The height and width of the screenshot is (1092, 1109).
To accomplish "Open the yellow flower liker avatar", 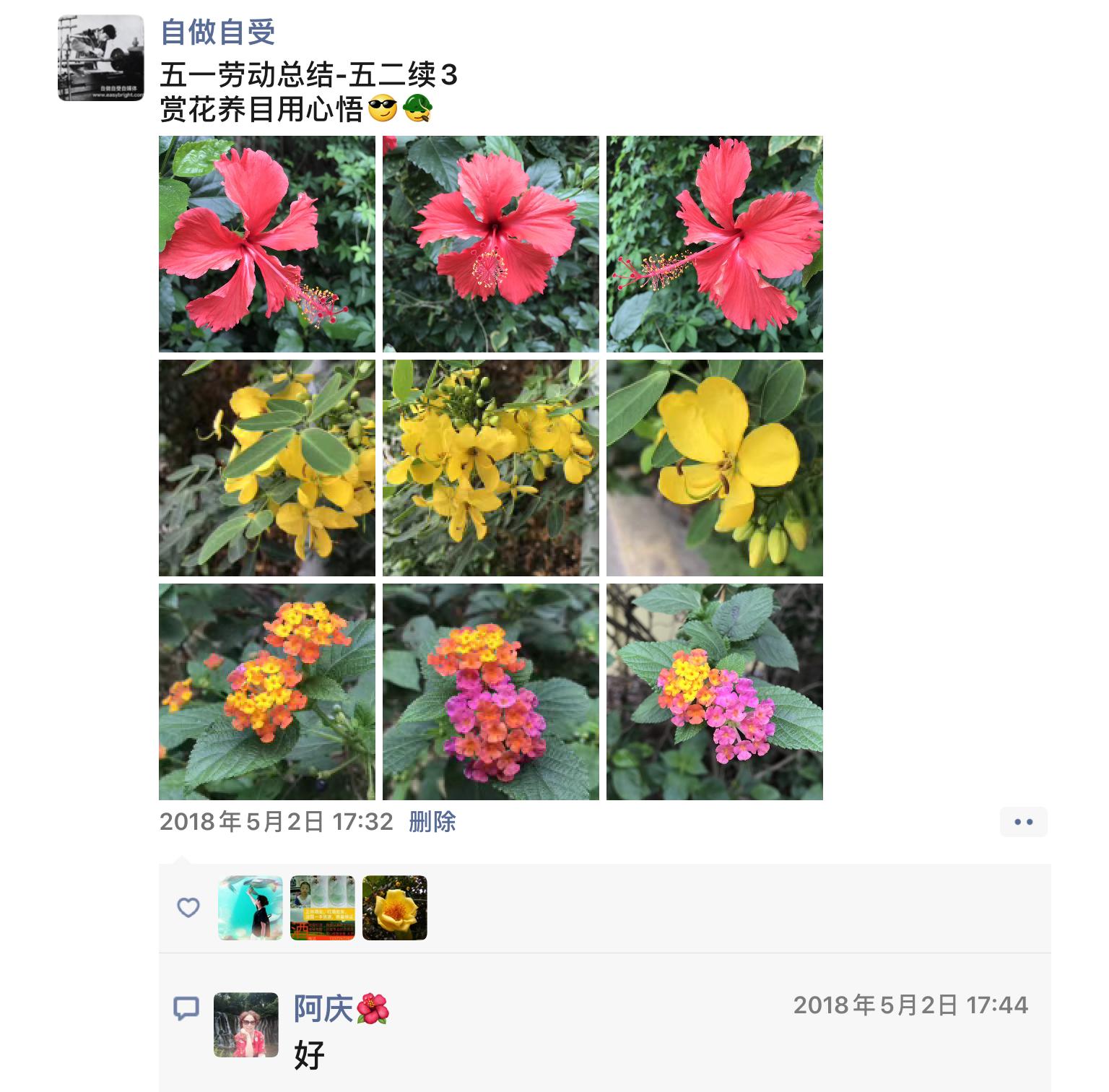I will (395, 908).
